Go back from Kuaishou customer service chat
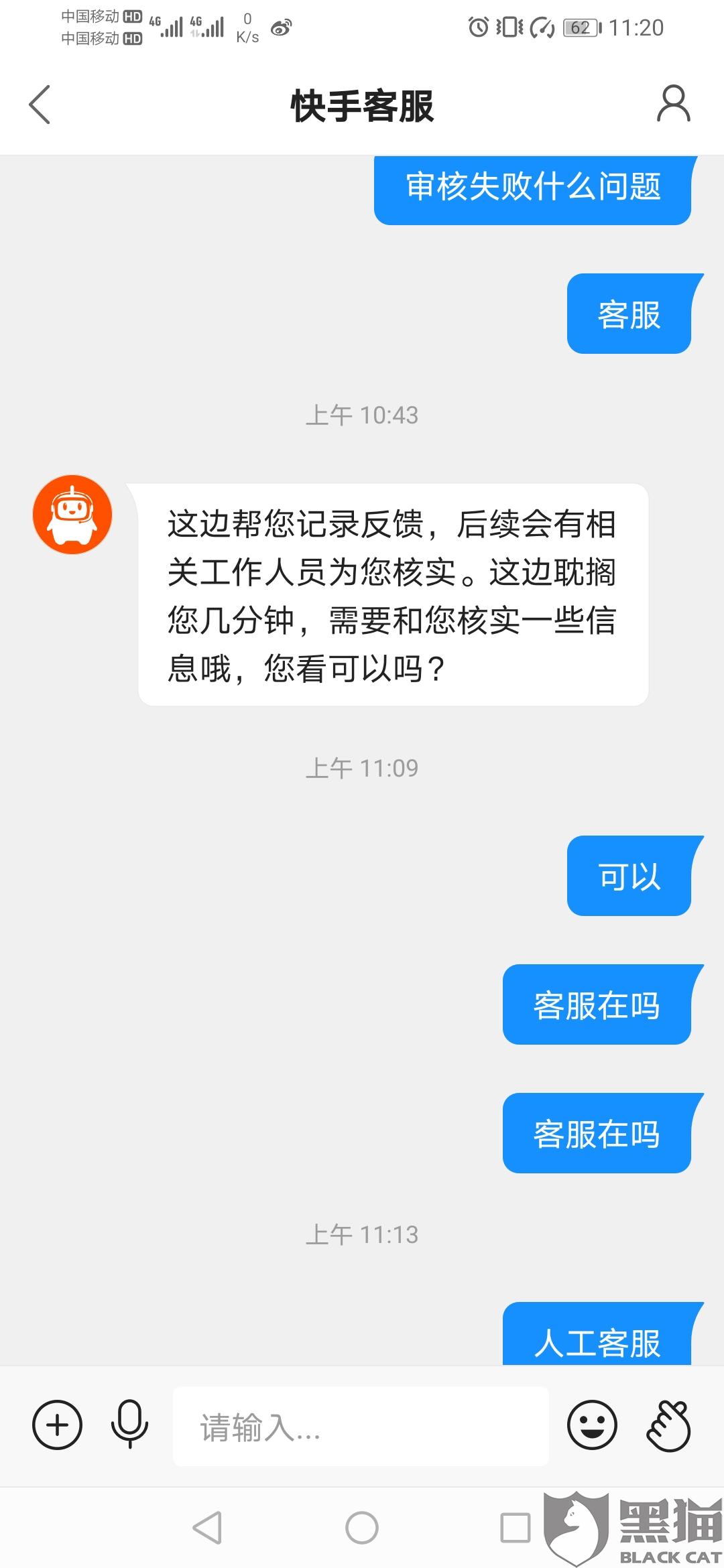Screen dimensions: 724x1568 point(40,105)
